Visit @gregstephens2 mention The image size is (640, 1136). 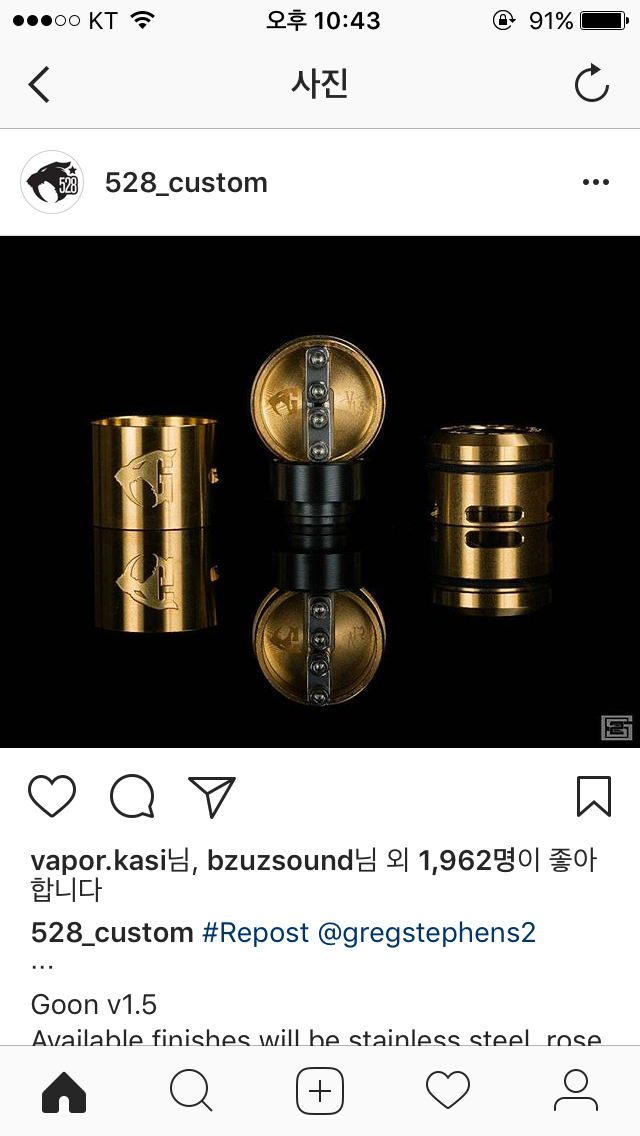click(x=427, y=933)
